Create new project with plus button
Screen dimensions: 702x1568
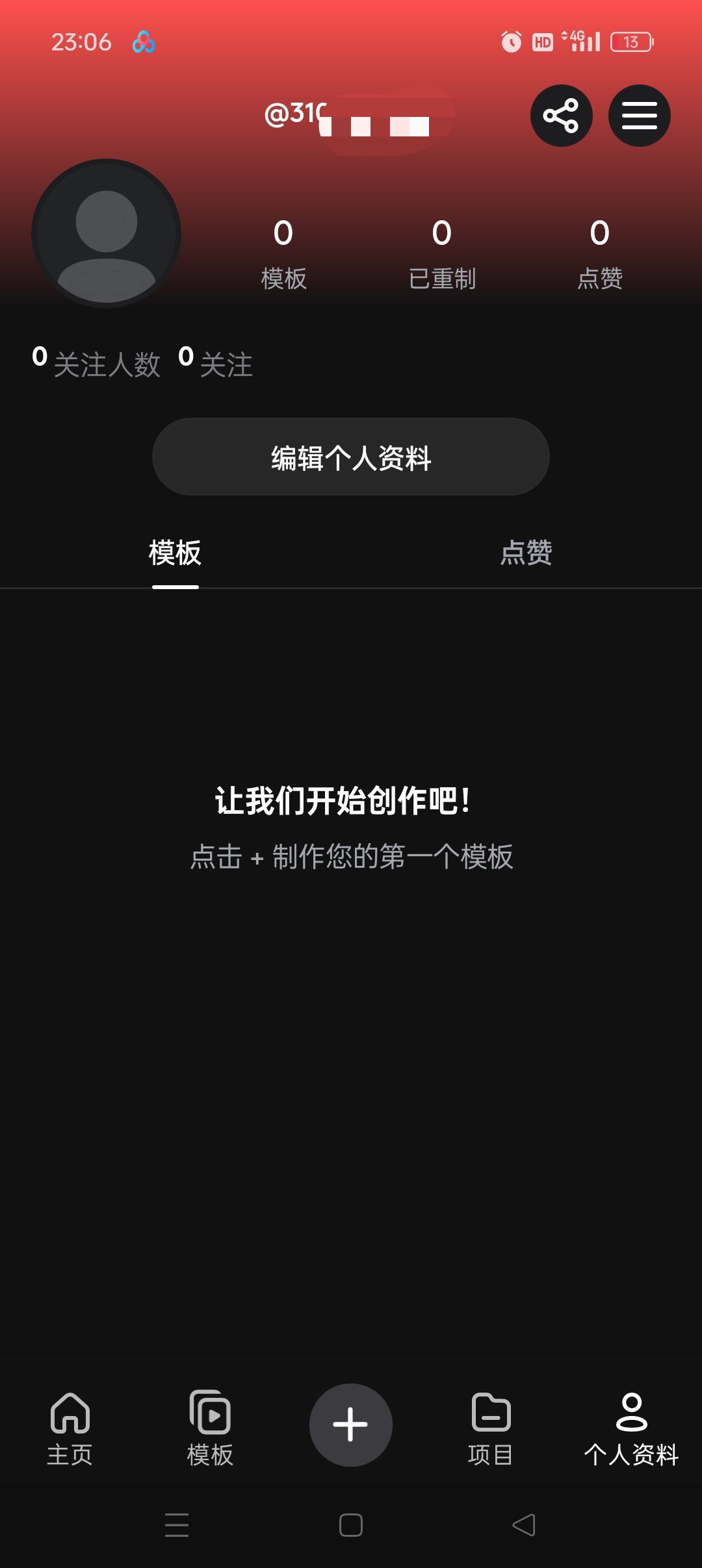coord(351,1424)
